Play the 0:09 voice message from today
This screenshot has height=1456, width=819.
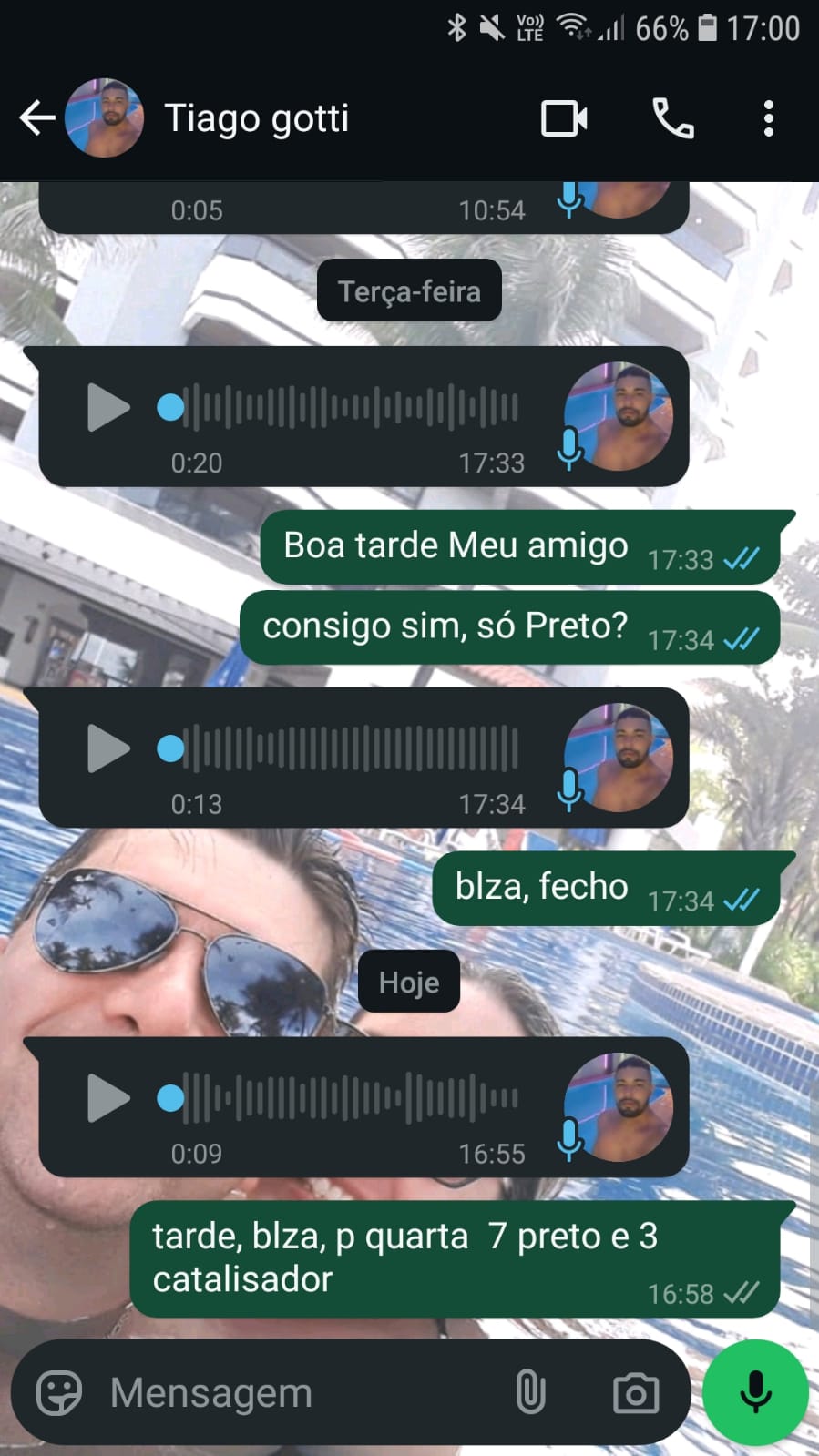(108, 1098)
